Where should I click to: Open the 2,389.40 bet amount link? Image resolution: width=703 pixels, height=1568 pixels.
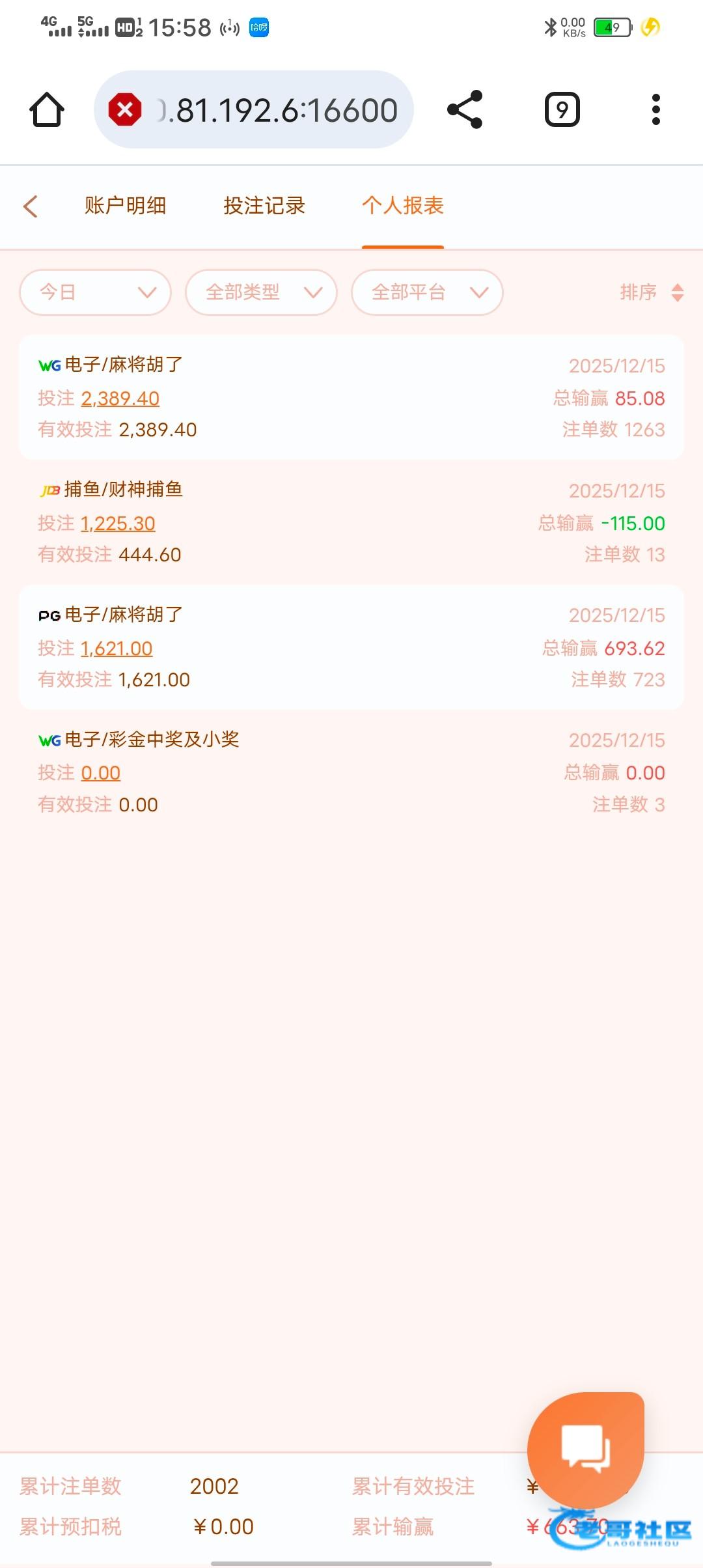point(120,399)
